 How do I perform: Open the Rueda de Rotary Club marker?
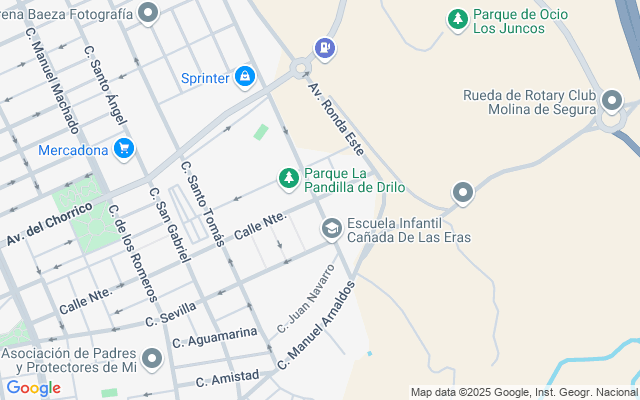(x=612, y=101)
